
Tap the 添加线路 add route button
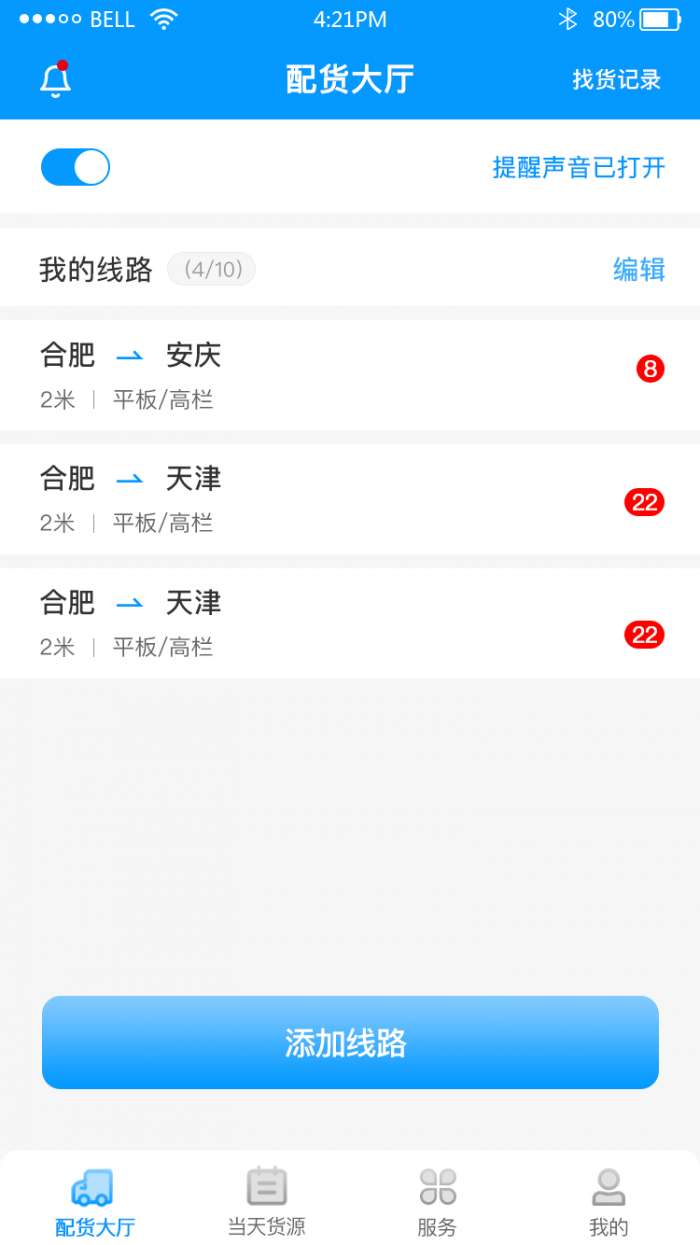350,1042
